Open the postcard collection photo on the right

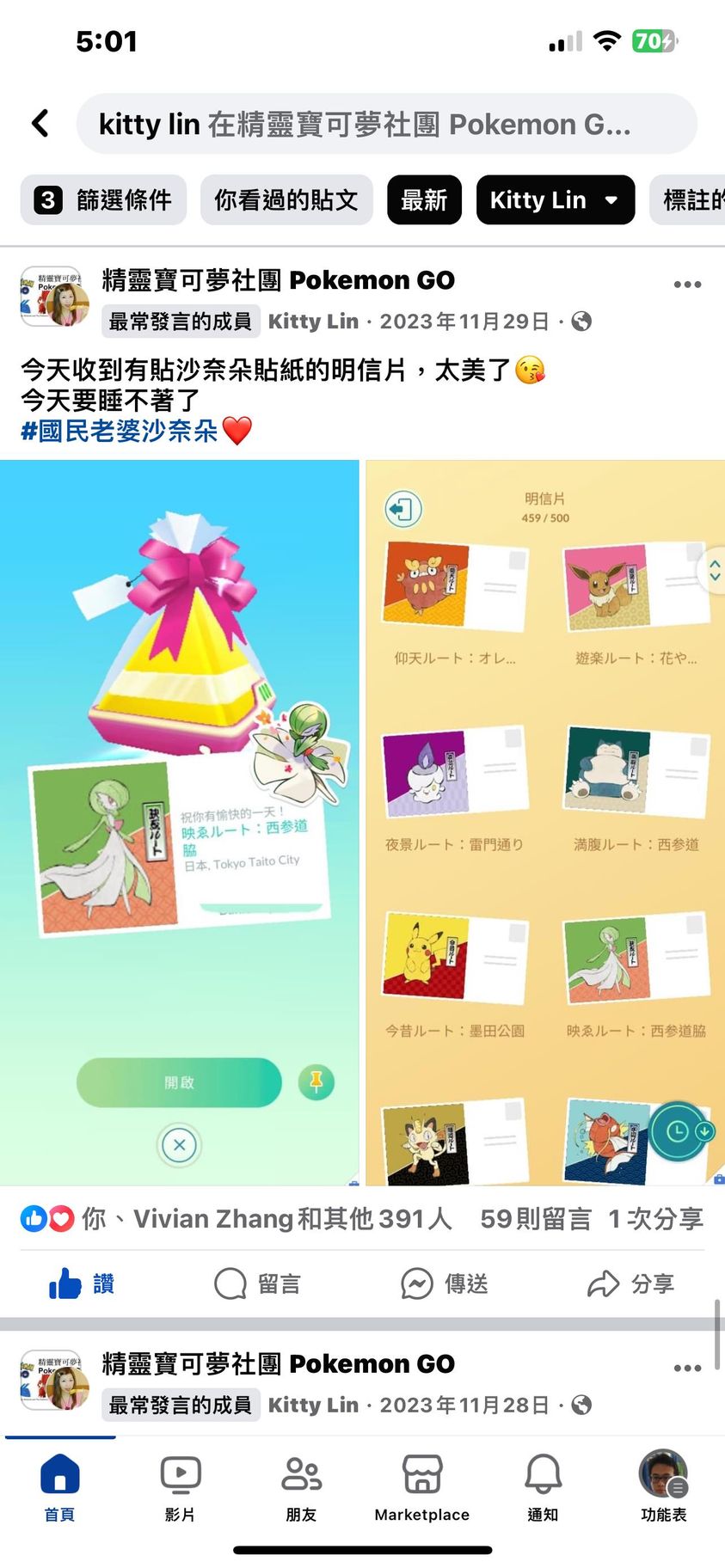click(x=545, y=822)
